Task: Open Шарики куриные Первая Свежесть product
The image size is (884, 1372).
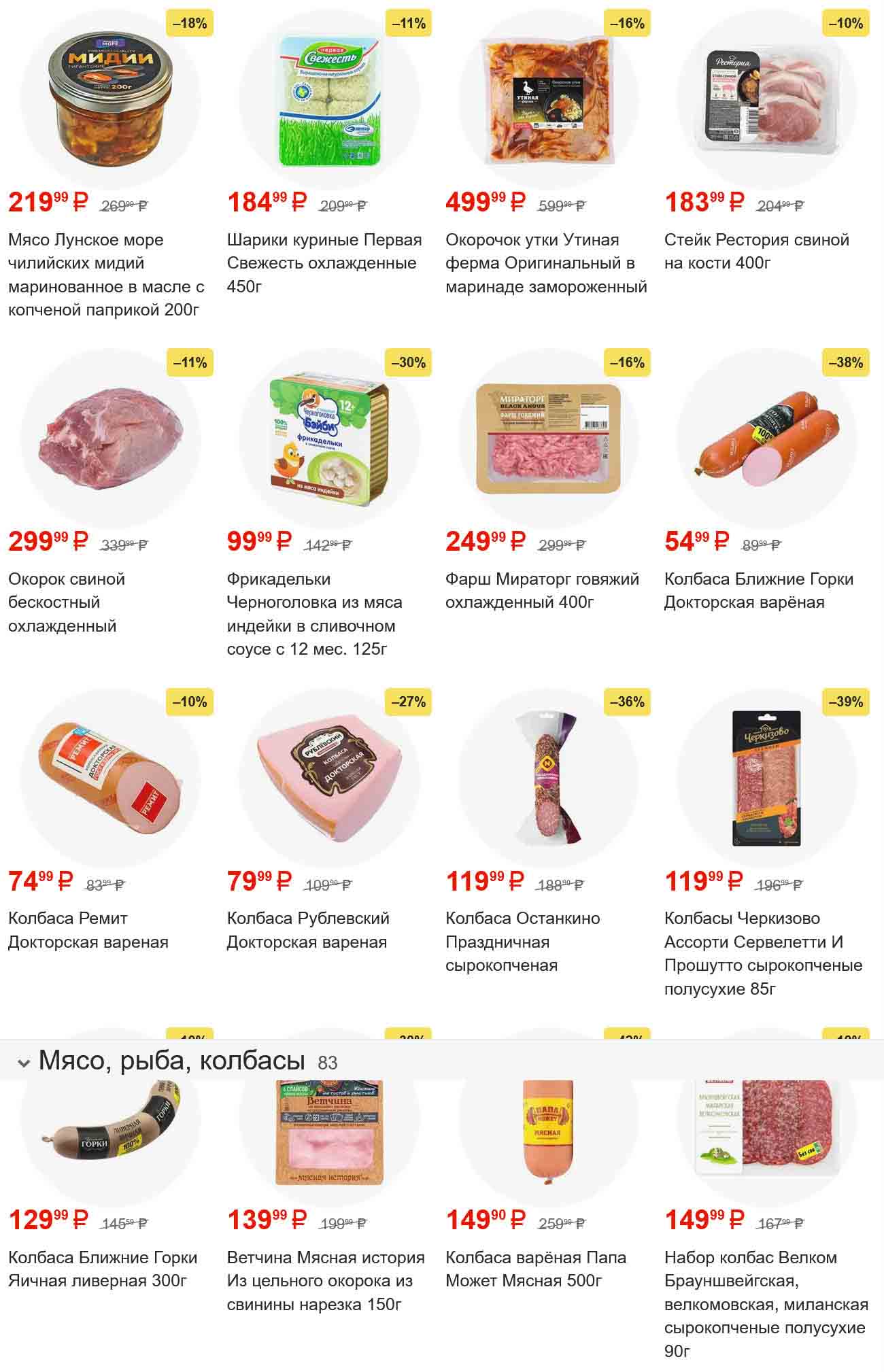Action: pos(324,262)
